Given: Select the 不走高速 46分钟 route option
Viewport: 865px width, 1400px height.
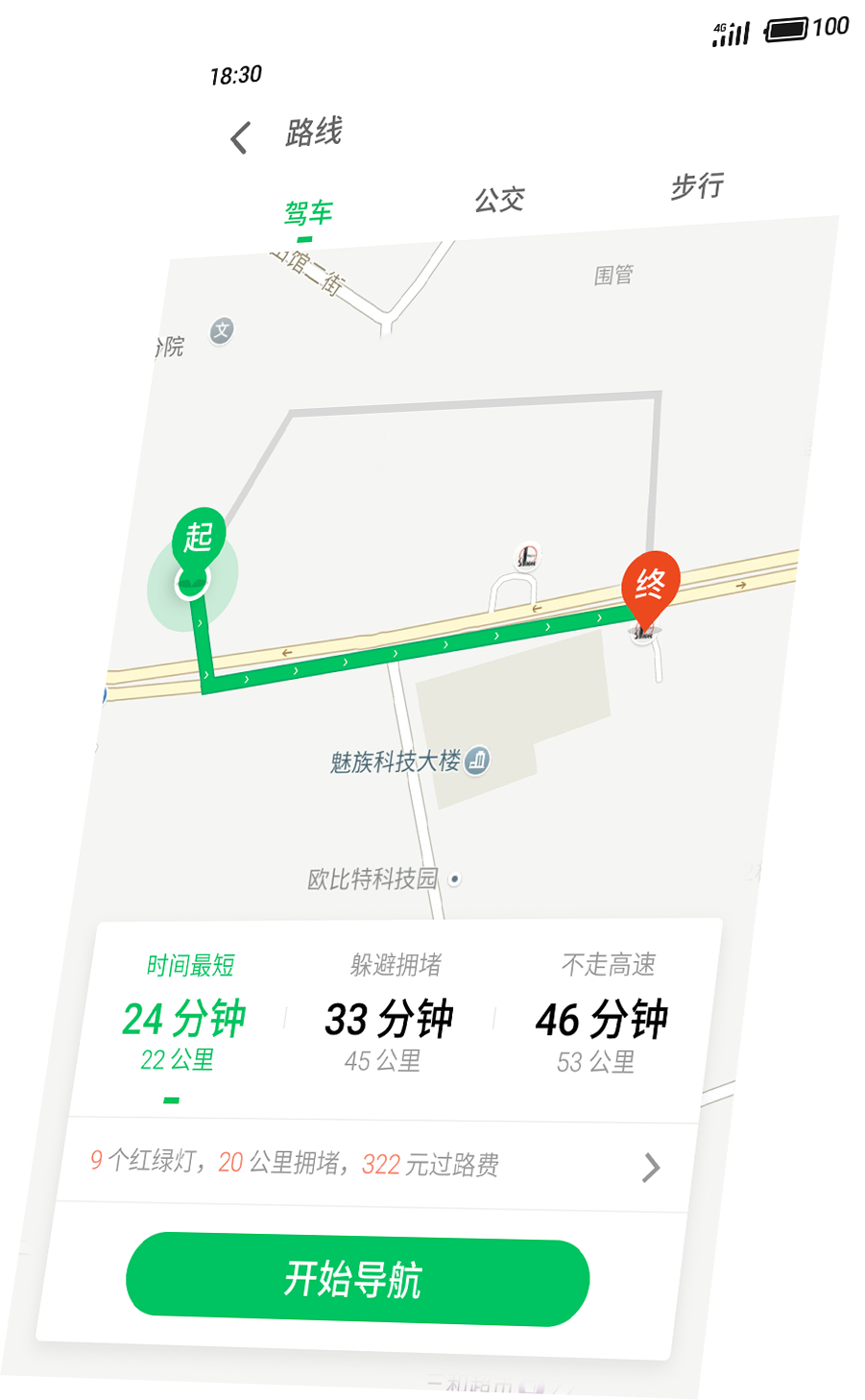Looking at the screenshot, I should [605, 1018].
